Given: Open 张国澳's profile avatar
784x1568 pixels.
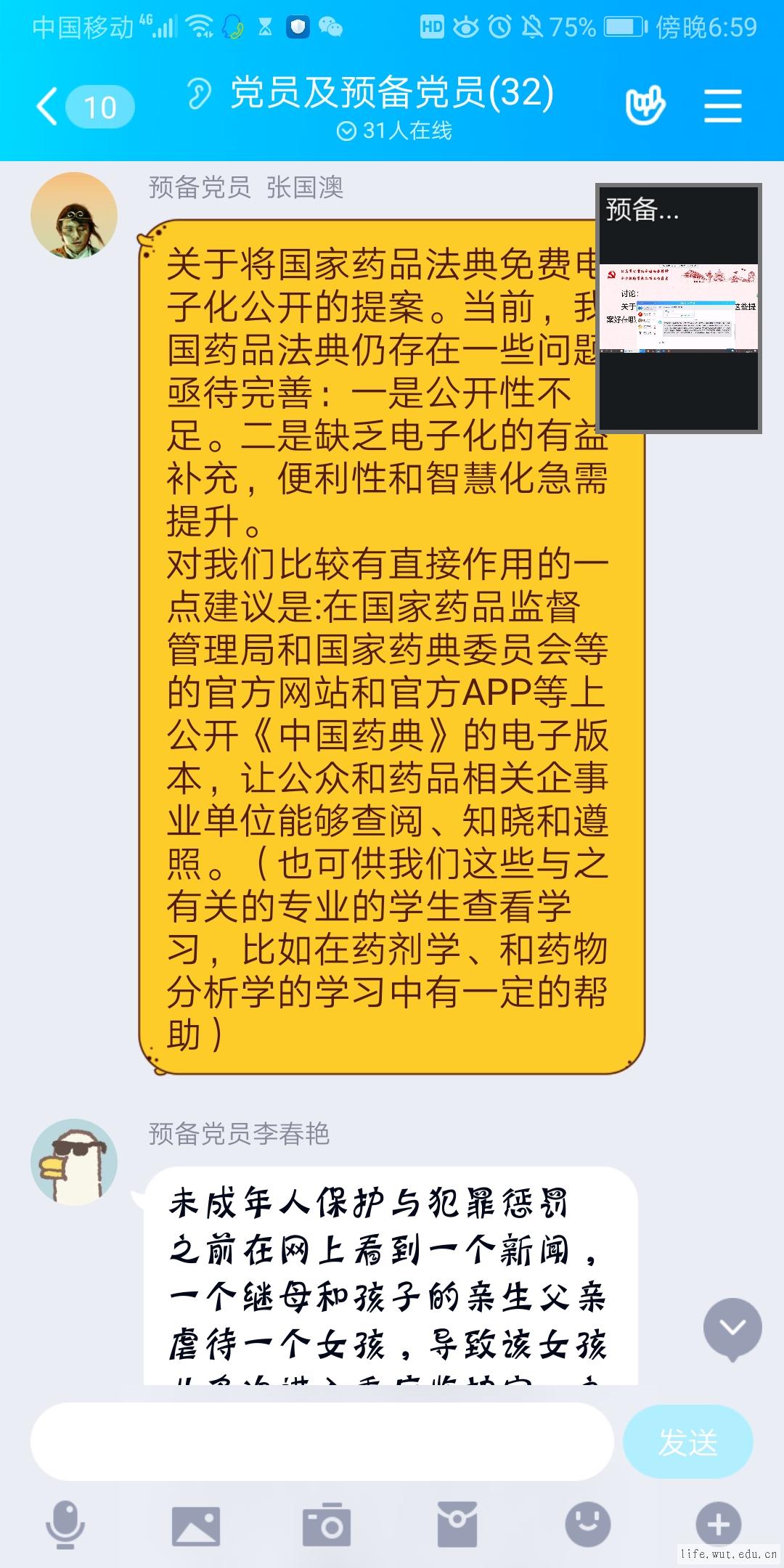Looking at the screenshot, I should [73, 216].
